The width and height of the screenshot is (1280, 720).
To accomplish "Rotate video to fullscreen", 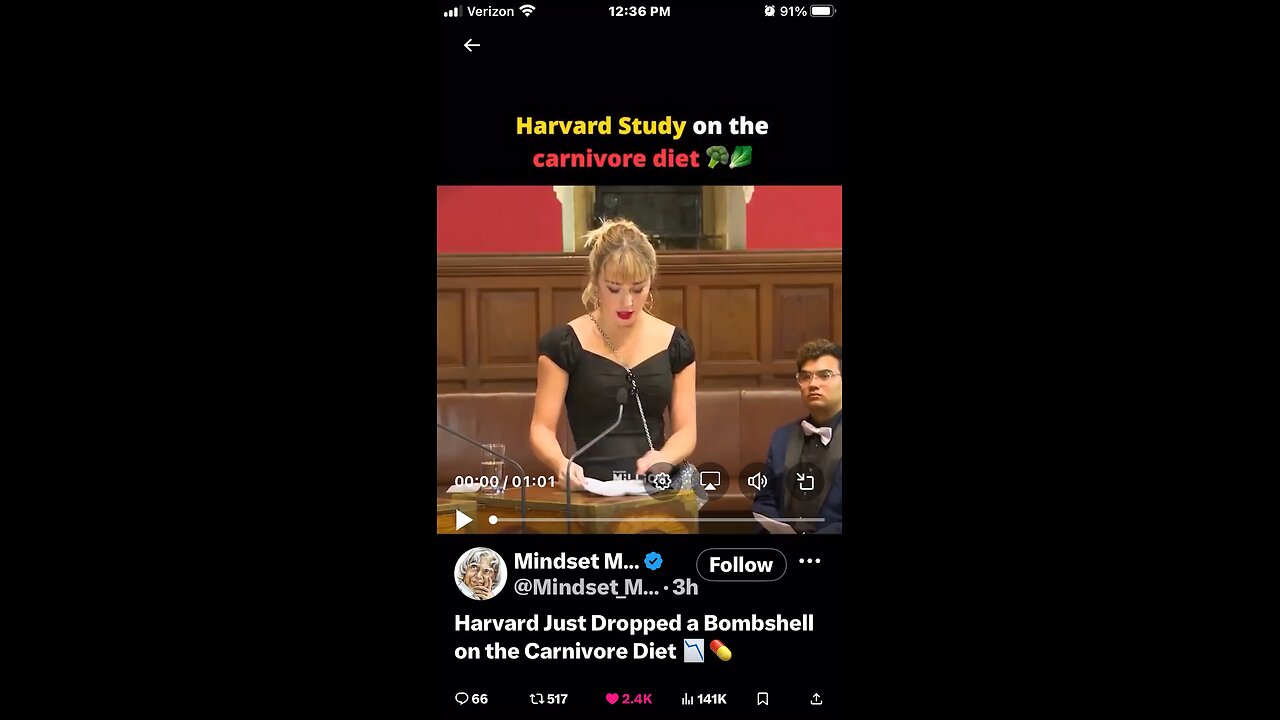I will point(806,481).
